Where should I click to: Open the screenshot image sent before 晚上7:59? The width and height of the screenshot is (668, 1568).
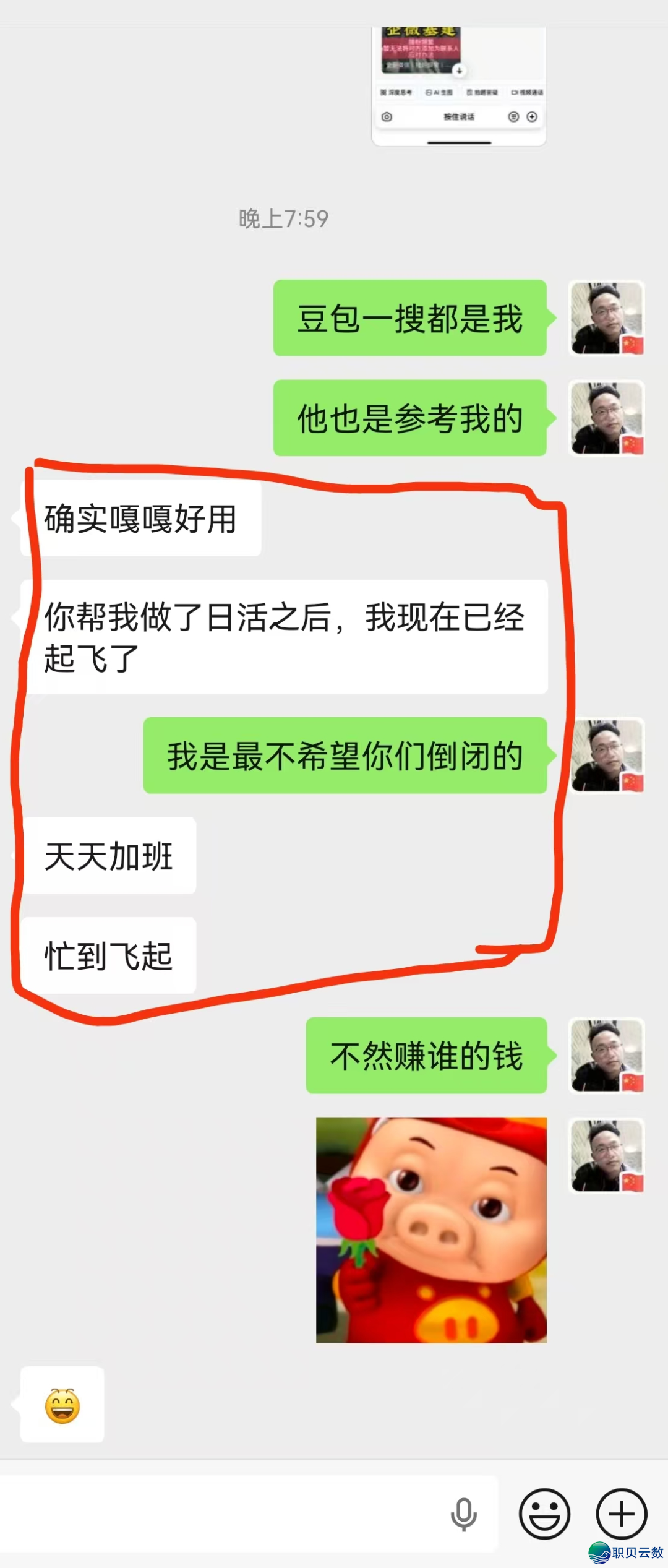(458, 85)
